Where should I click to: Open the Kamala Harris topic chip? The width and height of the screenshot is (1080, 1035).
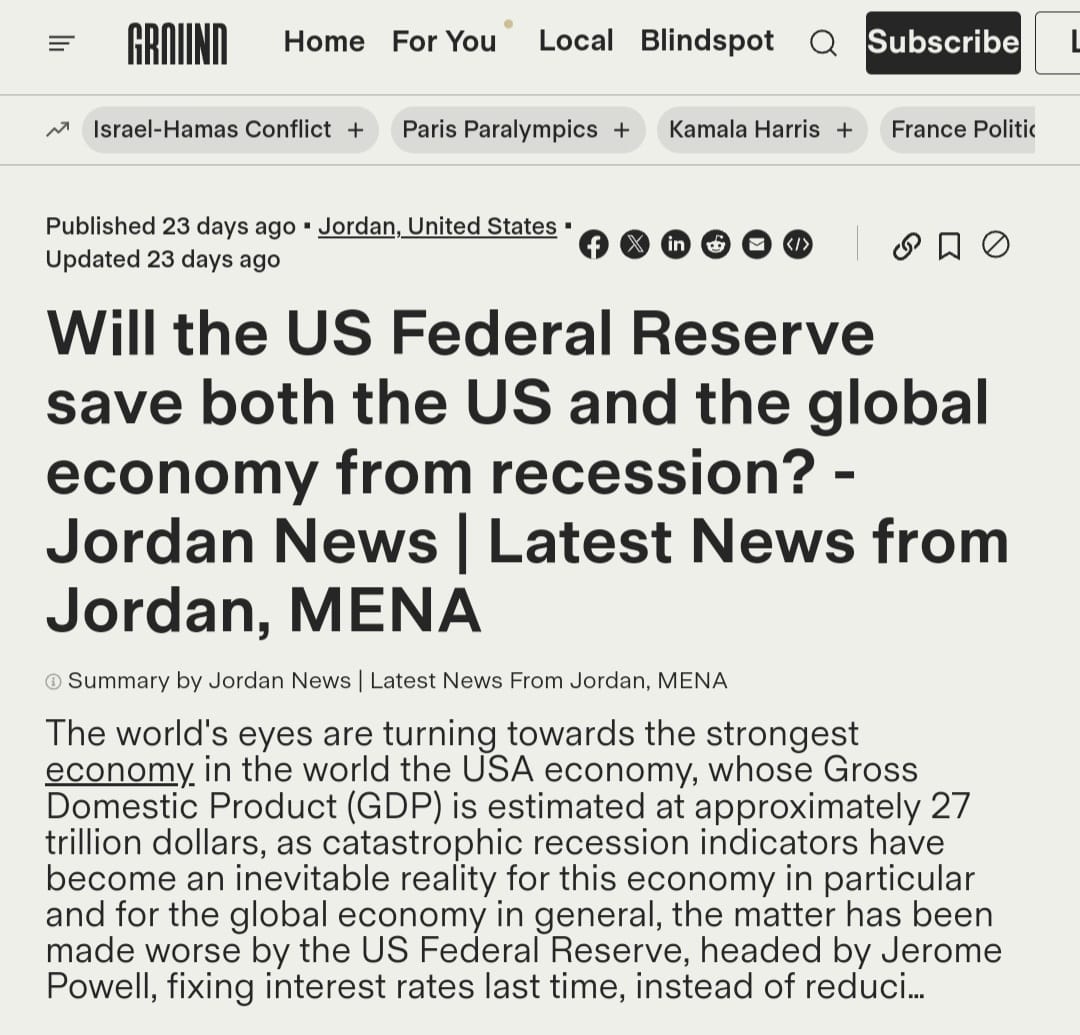pyautogui.click(x=761, y=130)
